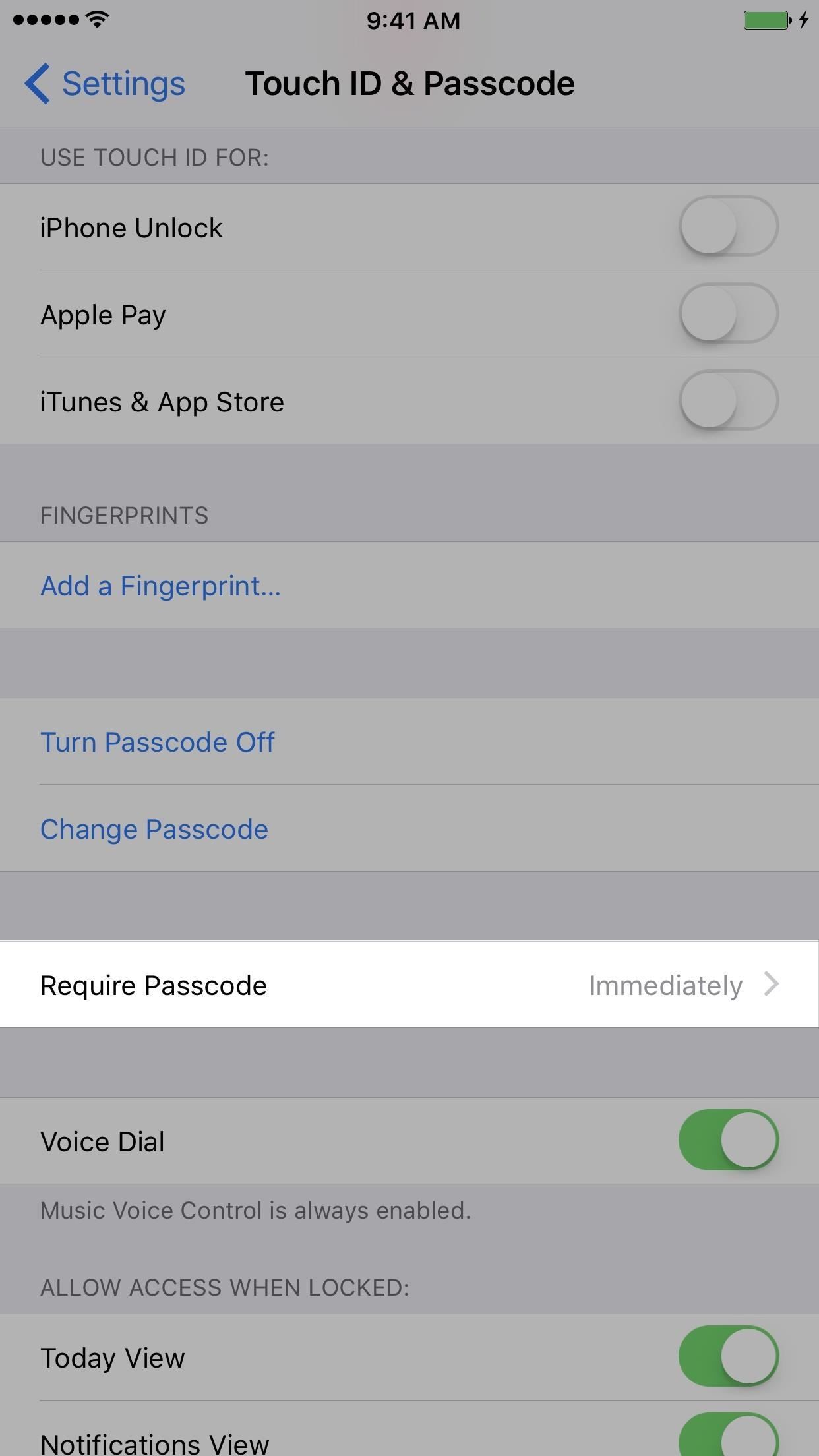The width and height of the screenshot is (819, 1456).
Task: Turn on Touch ID for Apple Pay
Action: point(728,313)
